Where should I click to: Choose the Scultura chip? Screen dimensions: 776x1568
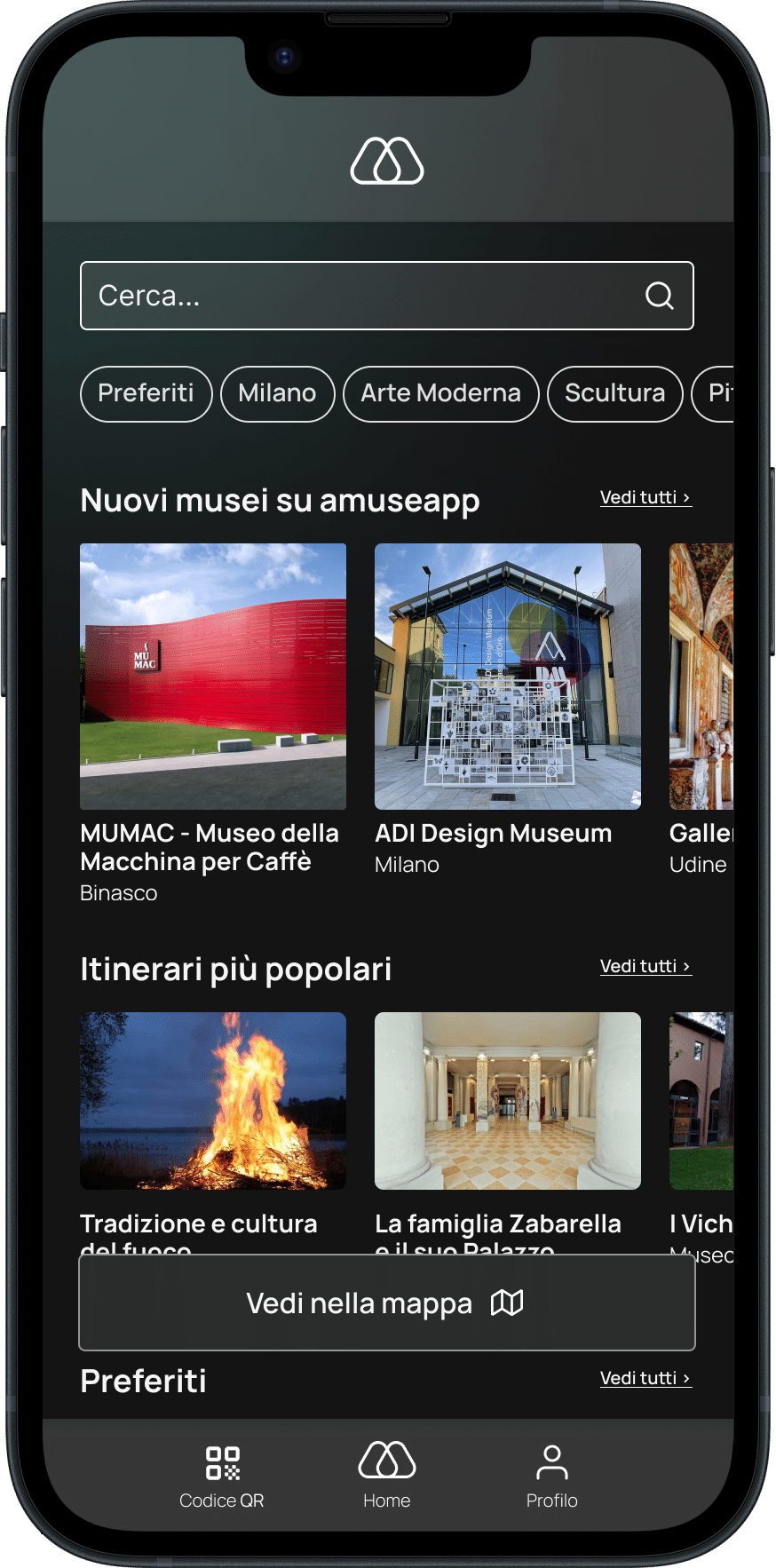tap(615, 393)
